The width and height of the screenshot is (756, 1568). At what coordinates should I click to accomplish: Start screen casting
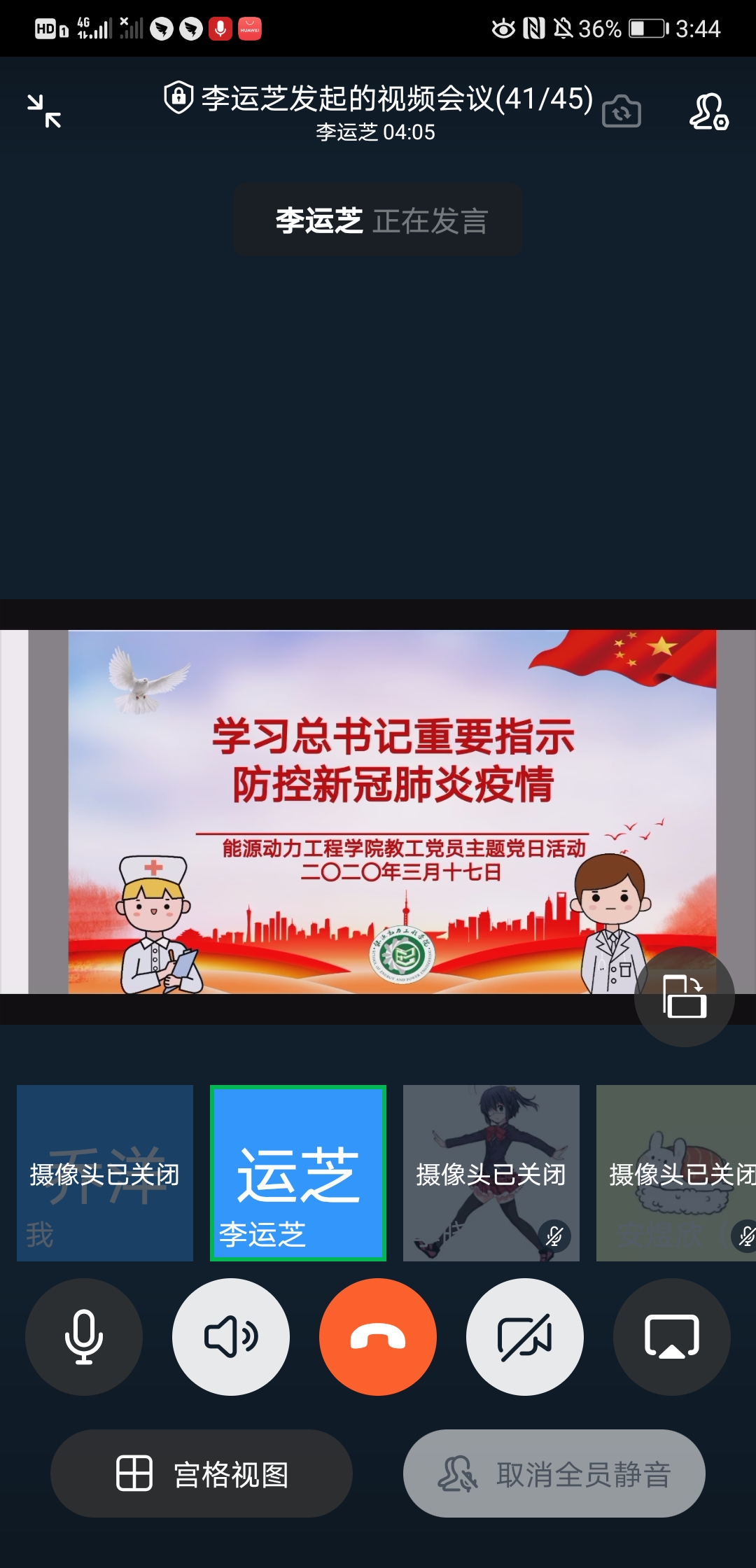[672, 1337]
